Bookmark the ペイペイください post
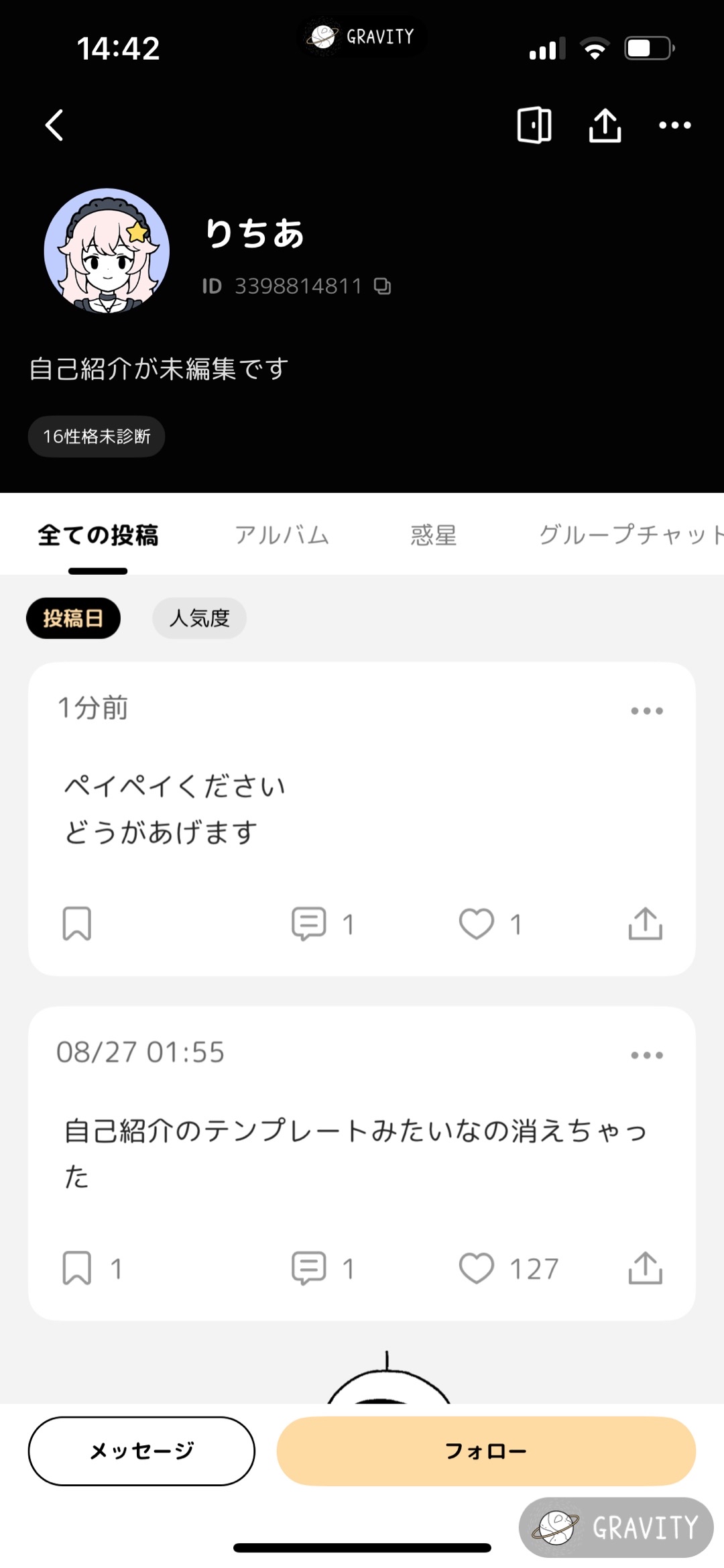724x1568 pixels. point(77,924)
